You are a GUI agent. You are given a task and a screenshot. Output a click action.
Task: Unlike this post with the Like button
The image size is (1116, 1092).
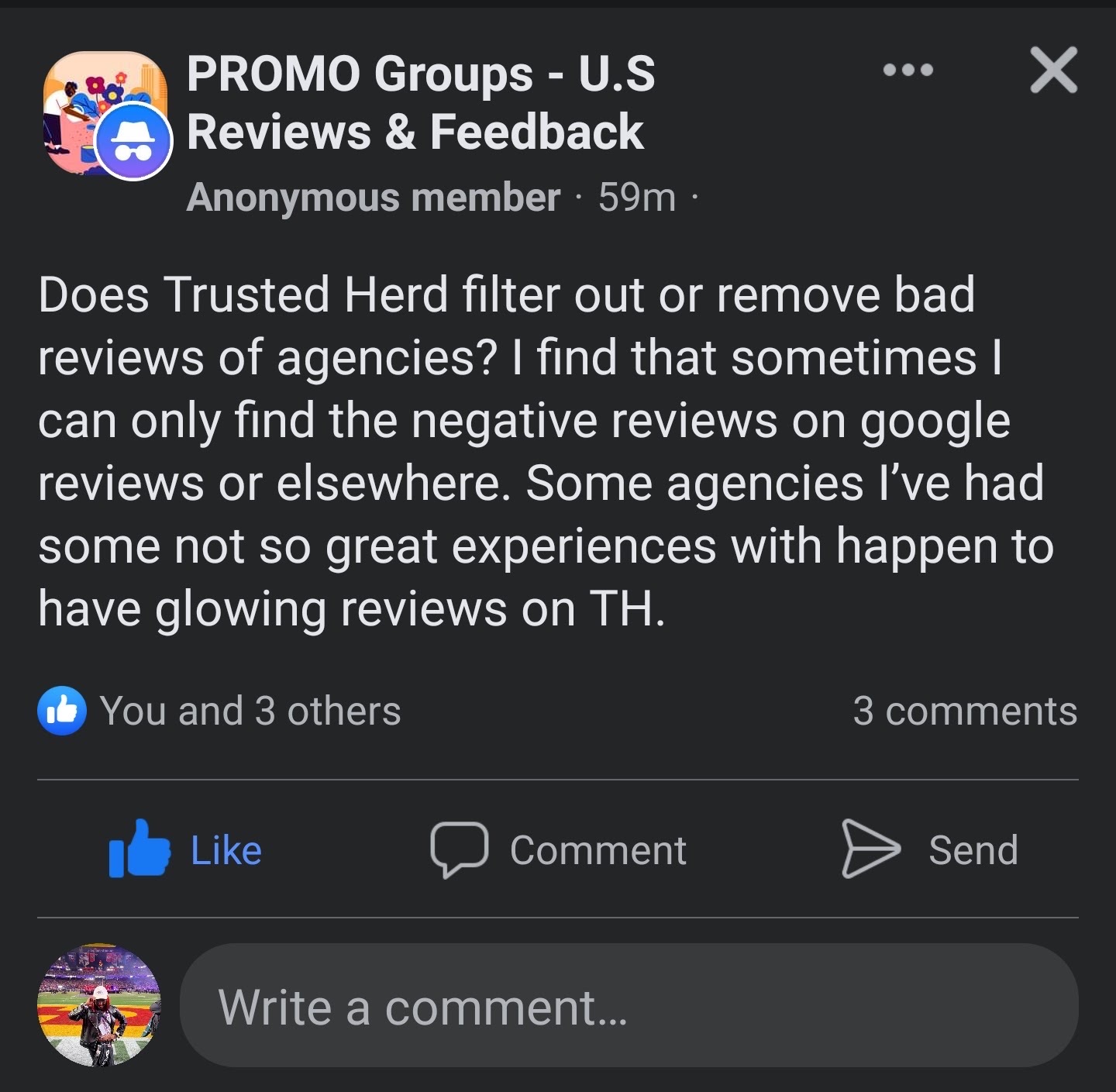pos(186,849)
